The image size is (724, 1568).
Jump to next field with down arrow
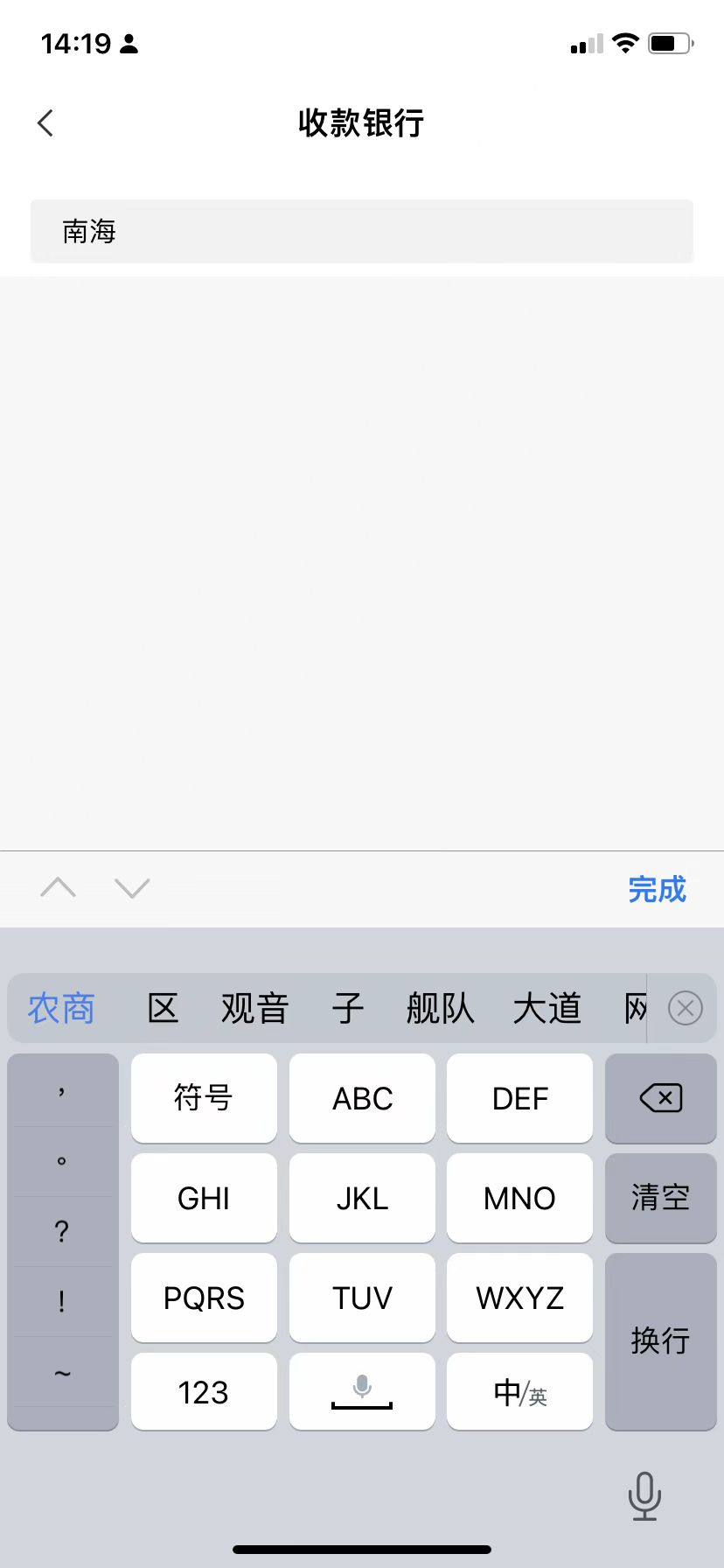(x=132, y=887)
